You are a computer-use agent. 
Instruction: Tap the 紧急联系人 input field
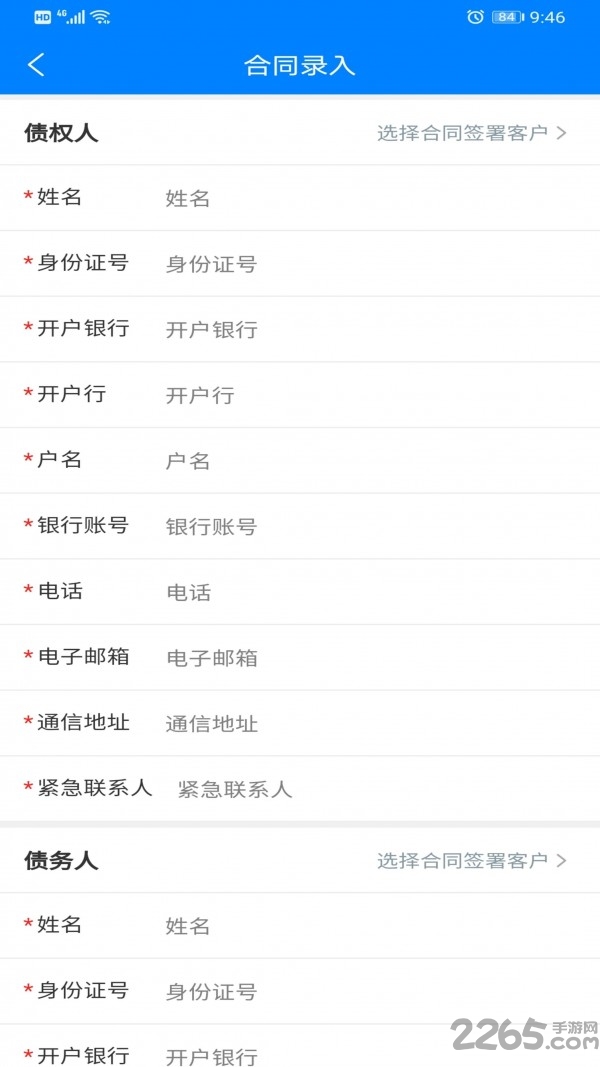(380, 789)
